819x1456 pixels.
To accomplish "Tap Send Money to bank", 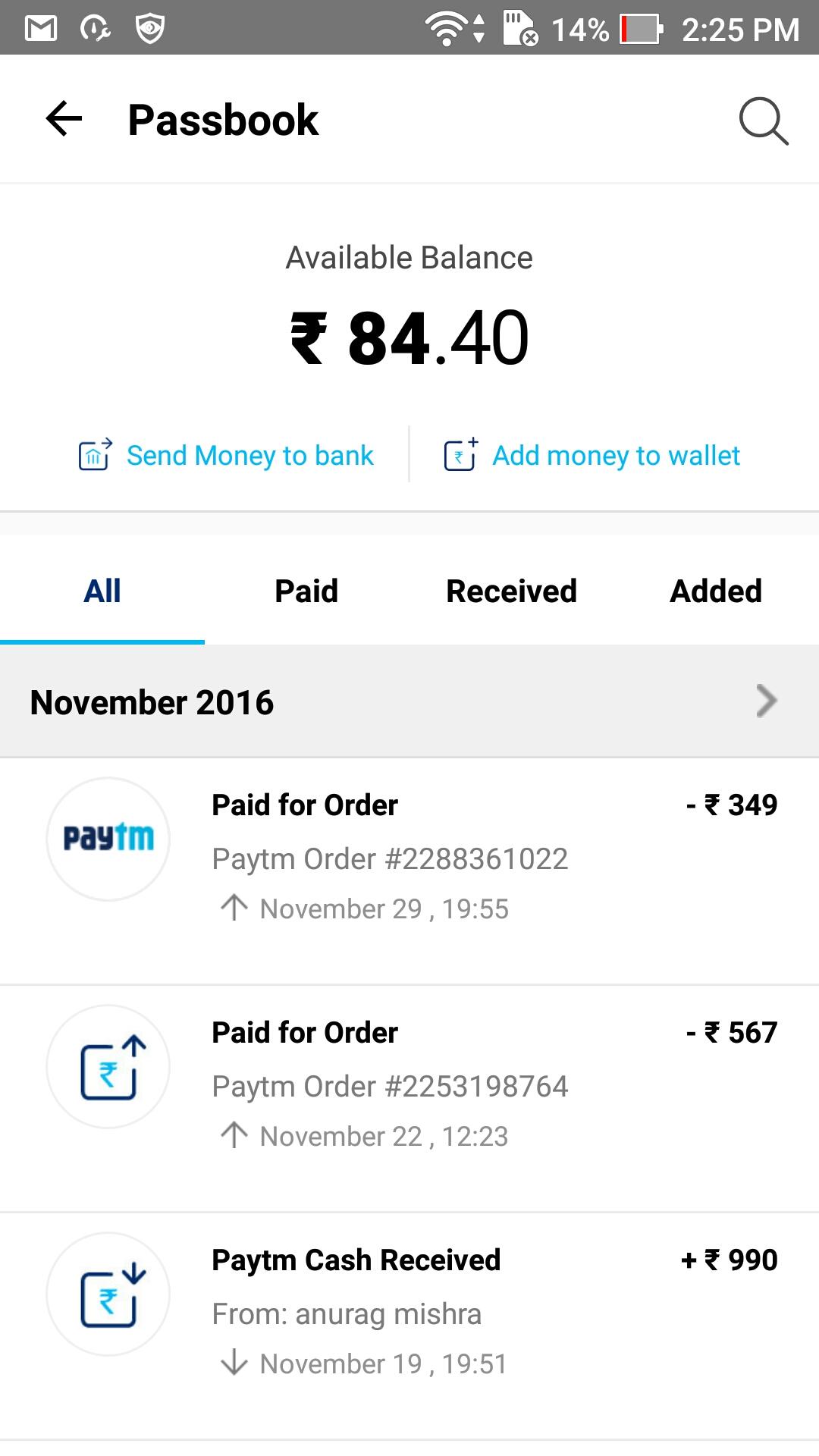I will click(x=226, y=455).
